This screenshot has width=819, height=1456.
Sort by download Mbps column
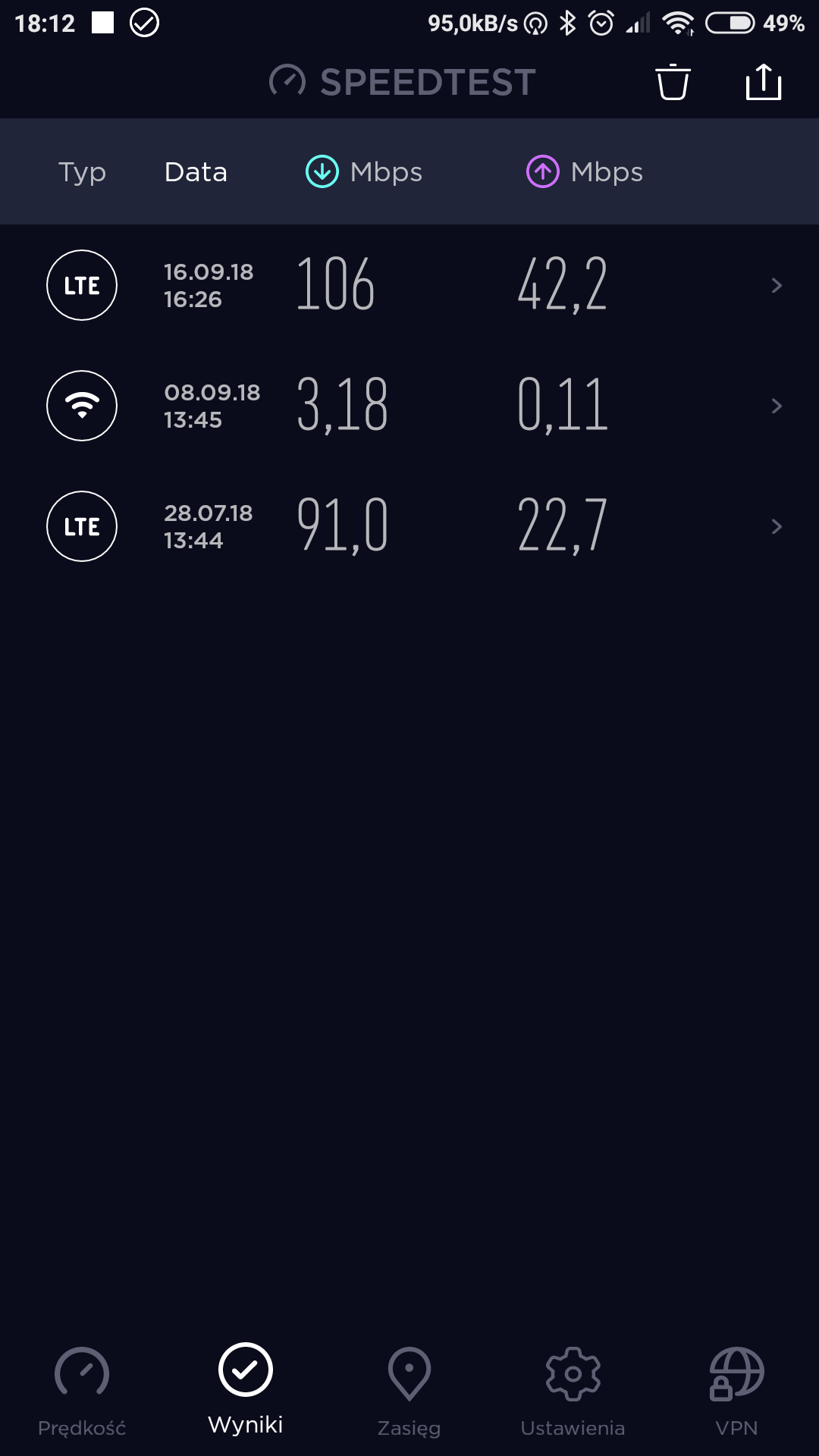point(364,172)
